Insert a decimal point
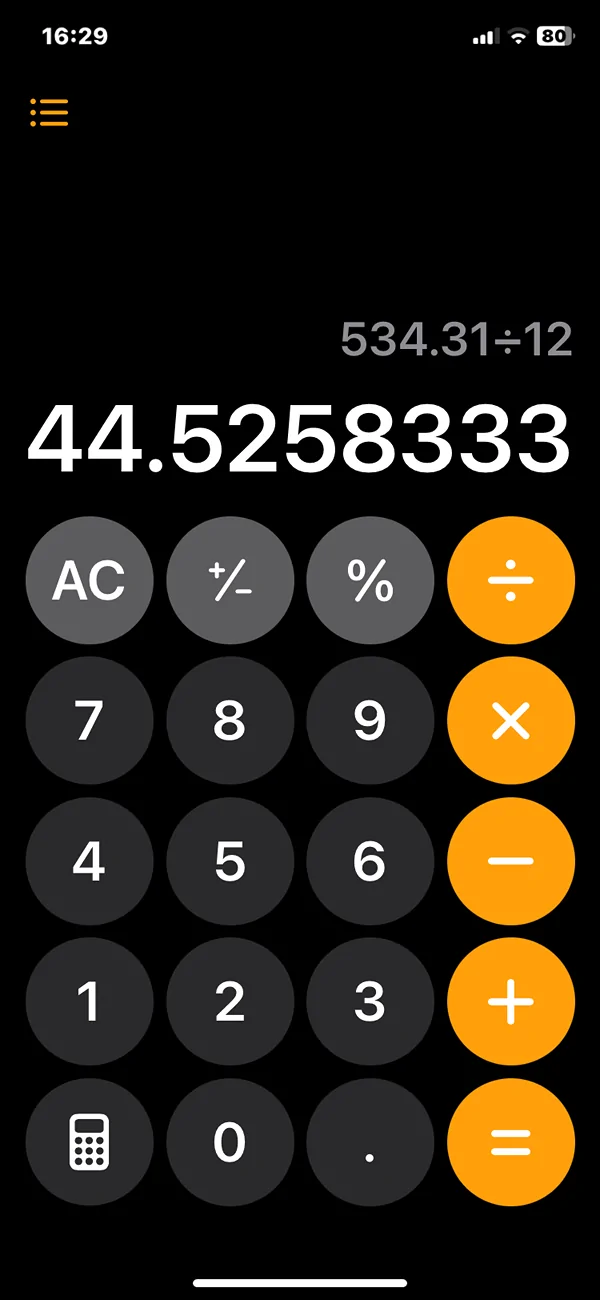The image size is (600, 1300). [370, 1142]
